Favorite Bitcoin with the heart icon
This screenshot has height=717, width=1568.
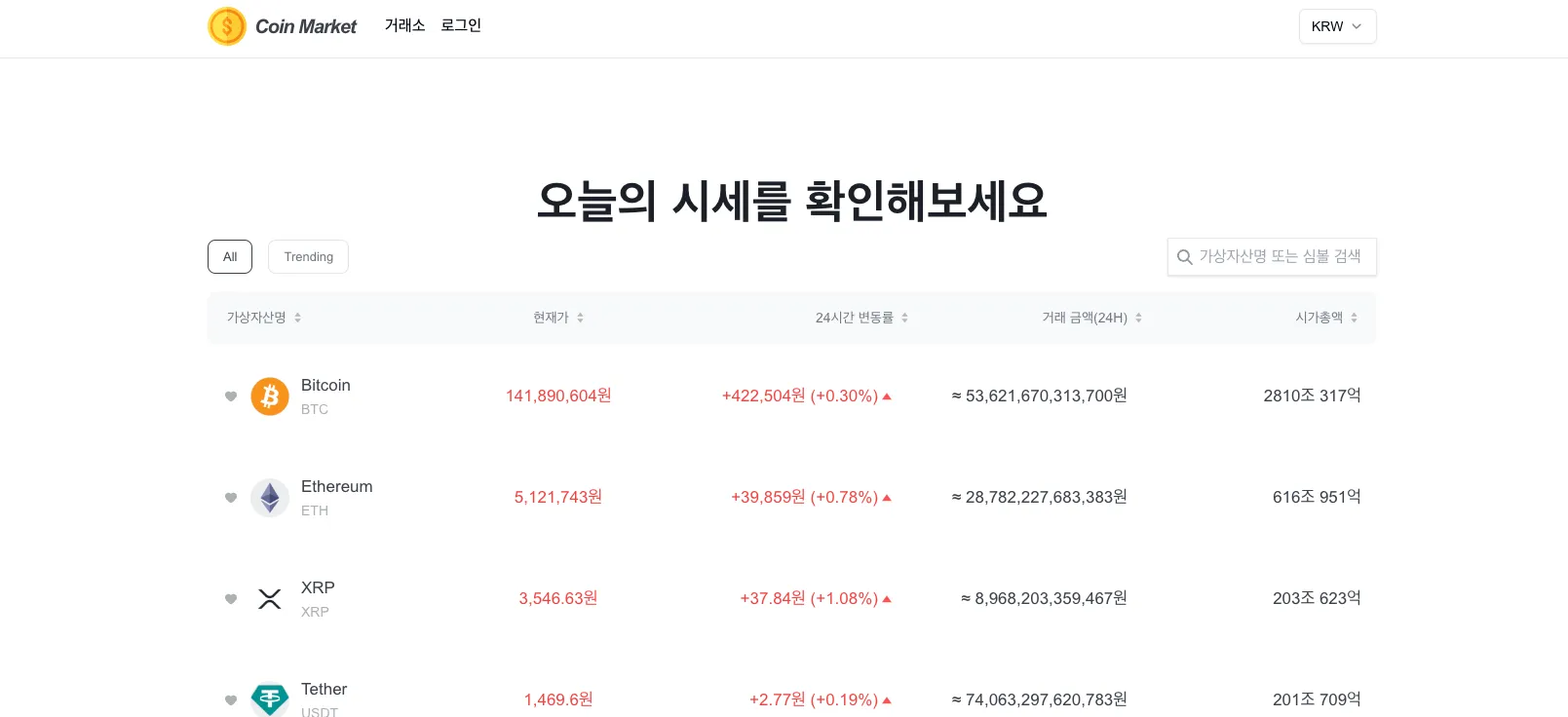(231, 396)
